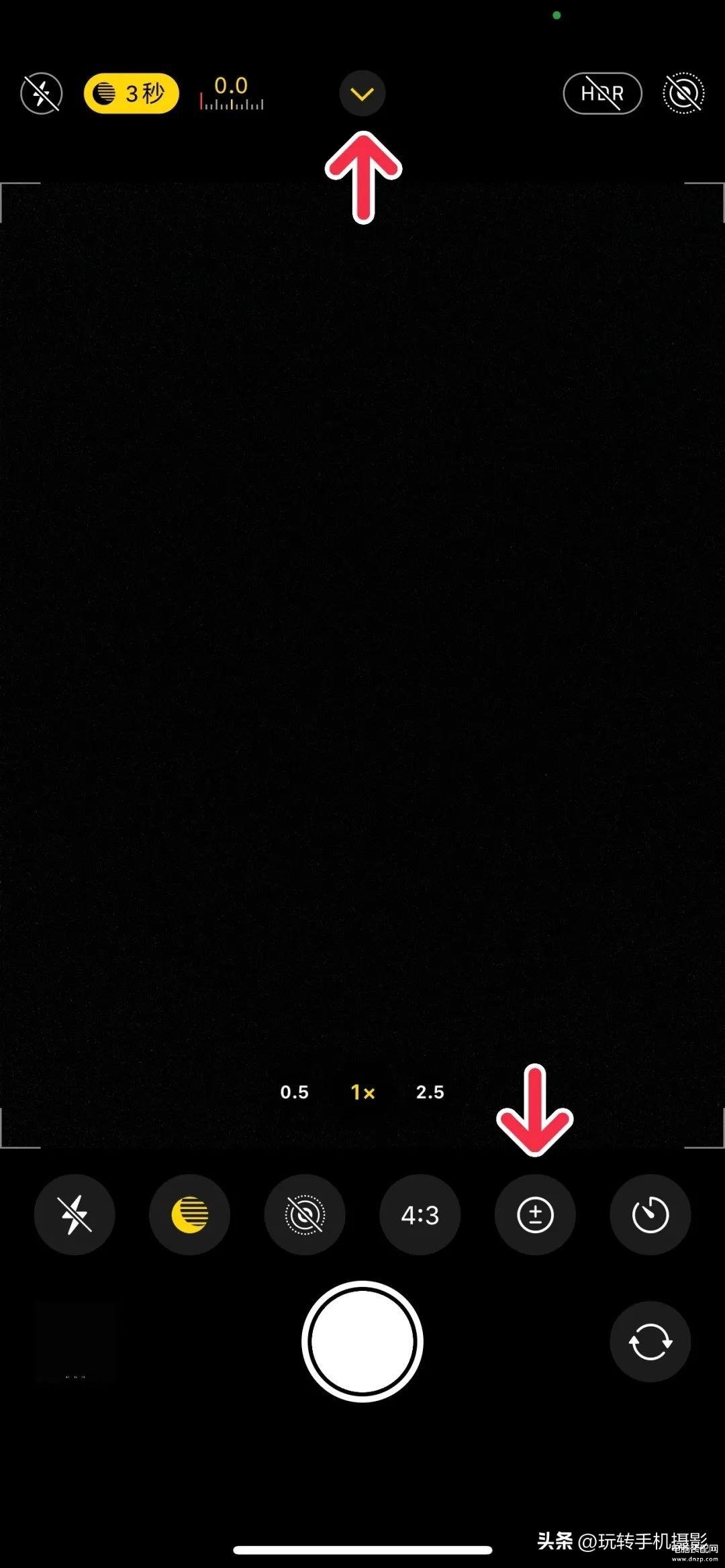Screen dimensions: 725x1568
Task: Switch to 2.5 telephoto zoom
Action: click(430, 1092)
